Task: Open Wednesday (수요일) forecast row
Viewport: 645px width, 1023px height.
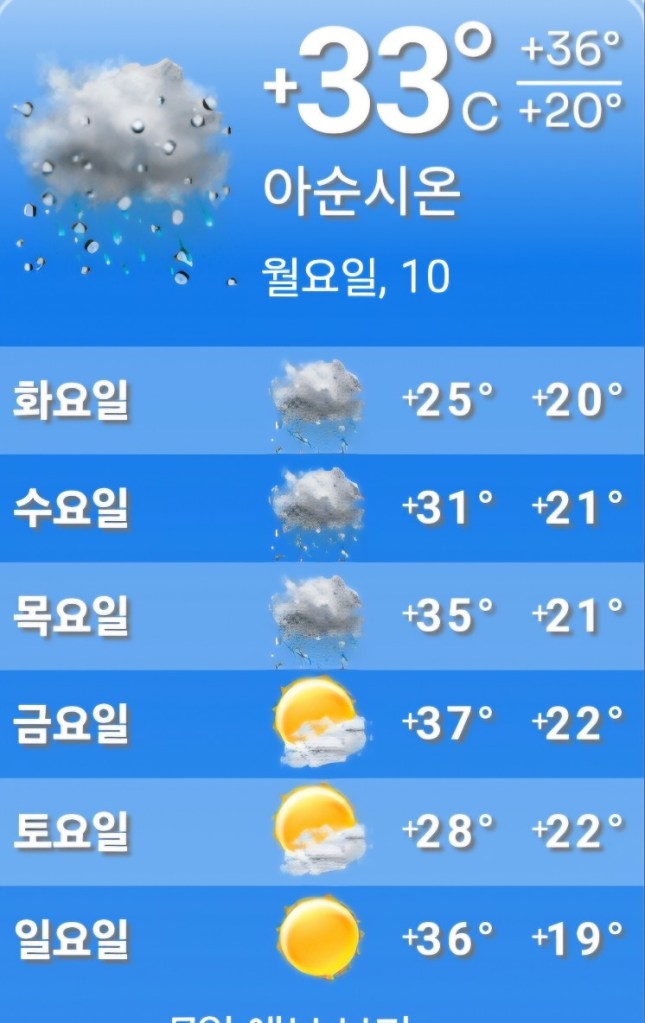Action: [x=322, y=509]
